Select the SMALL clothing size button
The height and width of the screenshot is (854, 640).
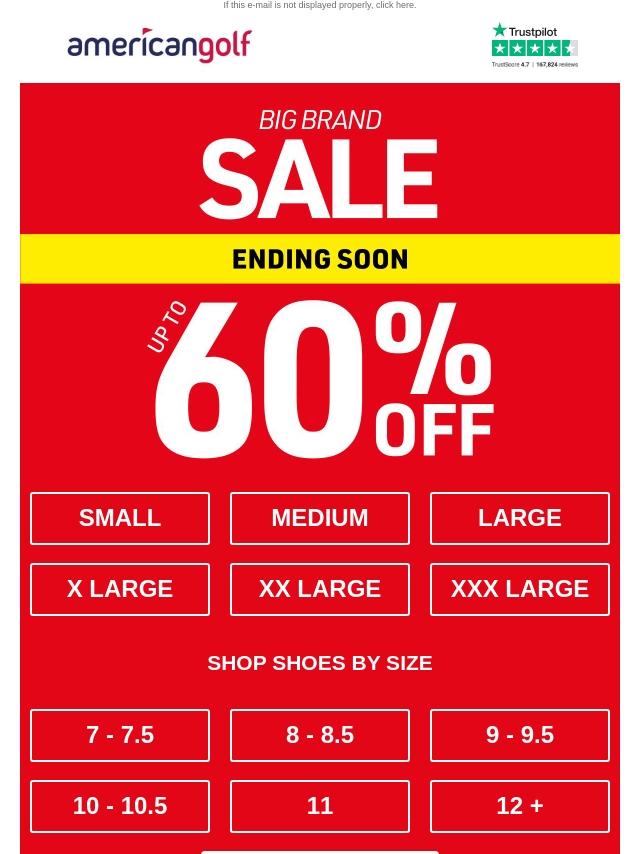point(120,518)
